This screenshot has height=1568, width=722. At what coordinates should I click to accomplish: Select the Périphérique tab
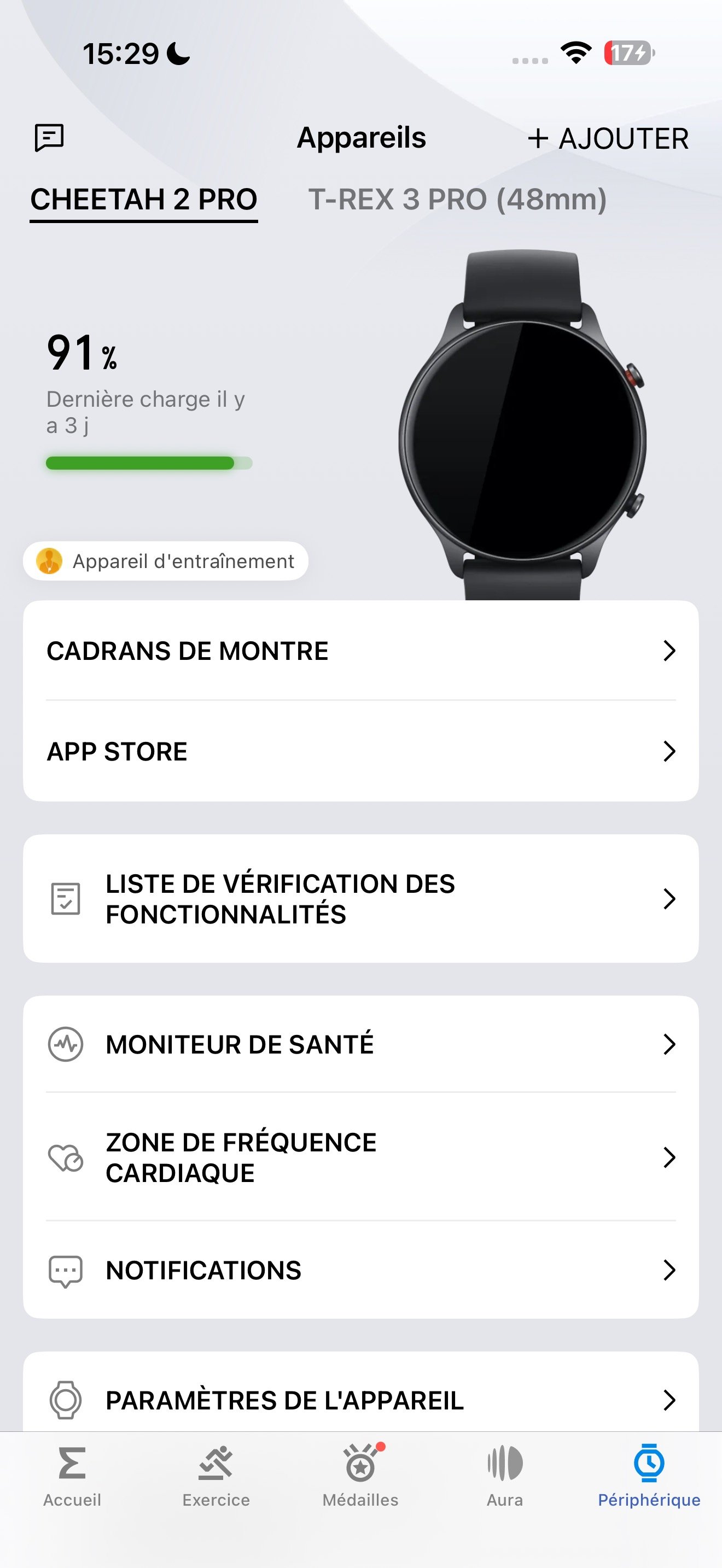point(649,1476)
